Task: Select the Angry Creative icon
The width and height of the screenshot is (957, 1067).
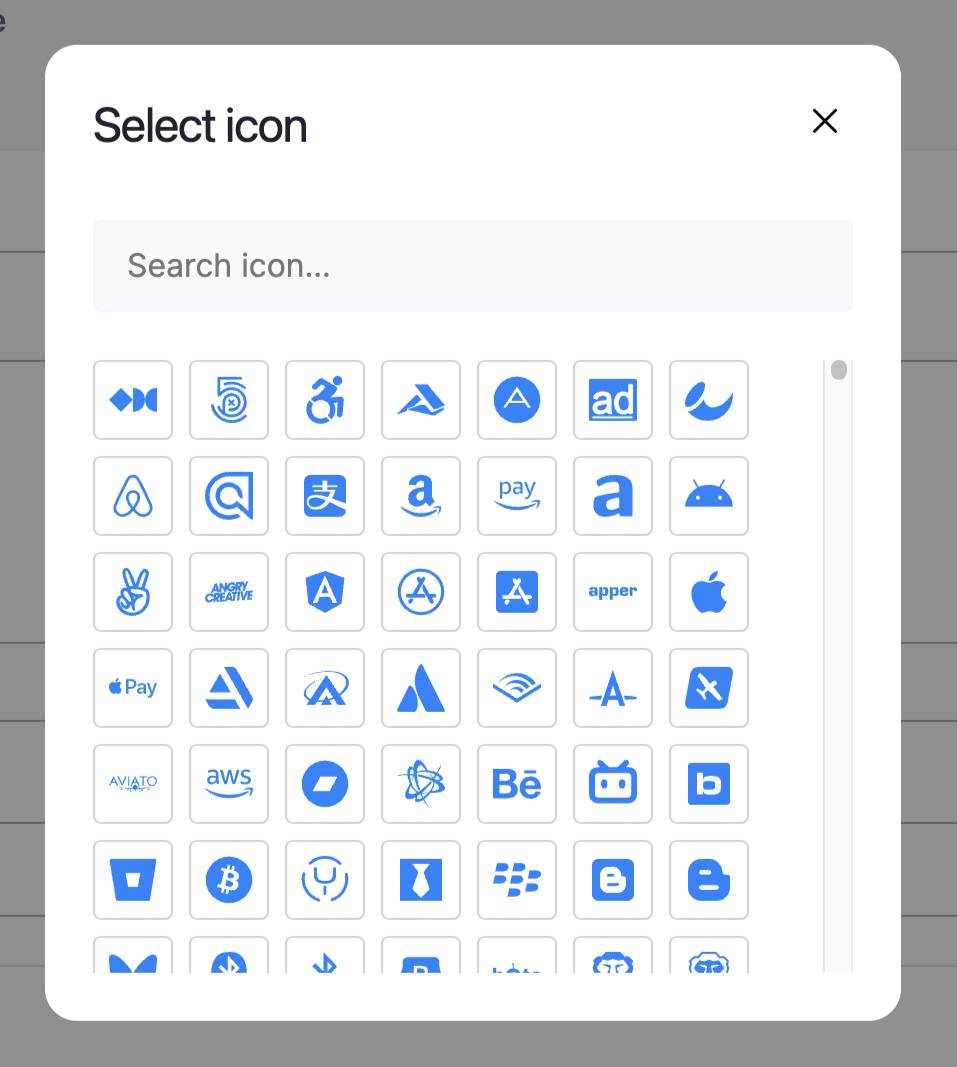Action: 229,592
